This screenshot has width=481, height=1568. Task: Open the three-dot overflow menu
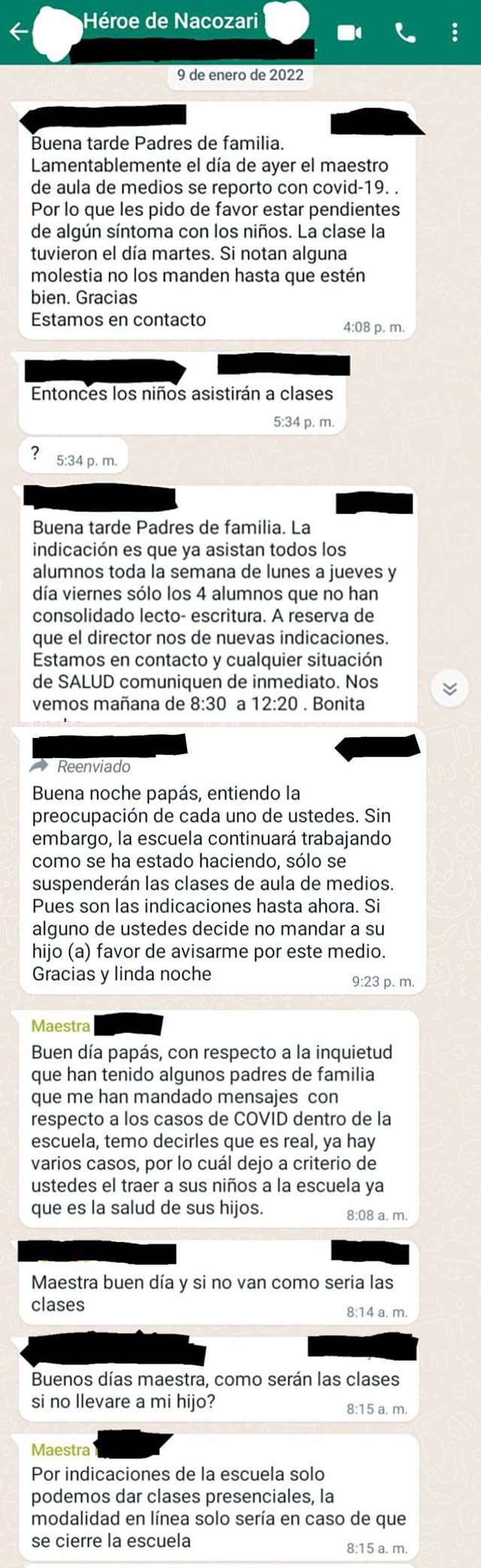click(x=454, y=32)
